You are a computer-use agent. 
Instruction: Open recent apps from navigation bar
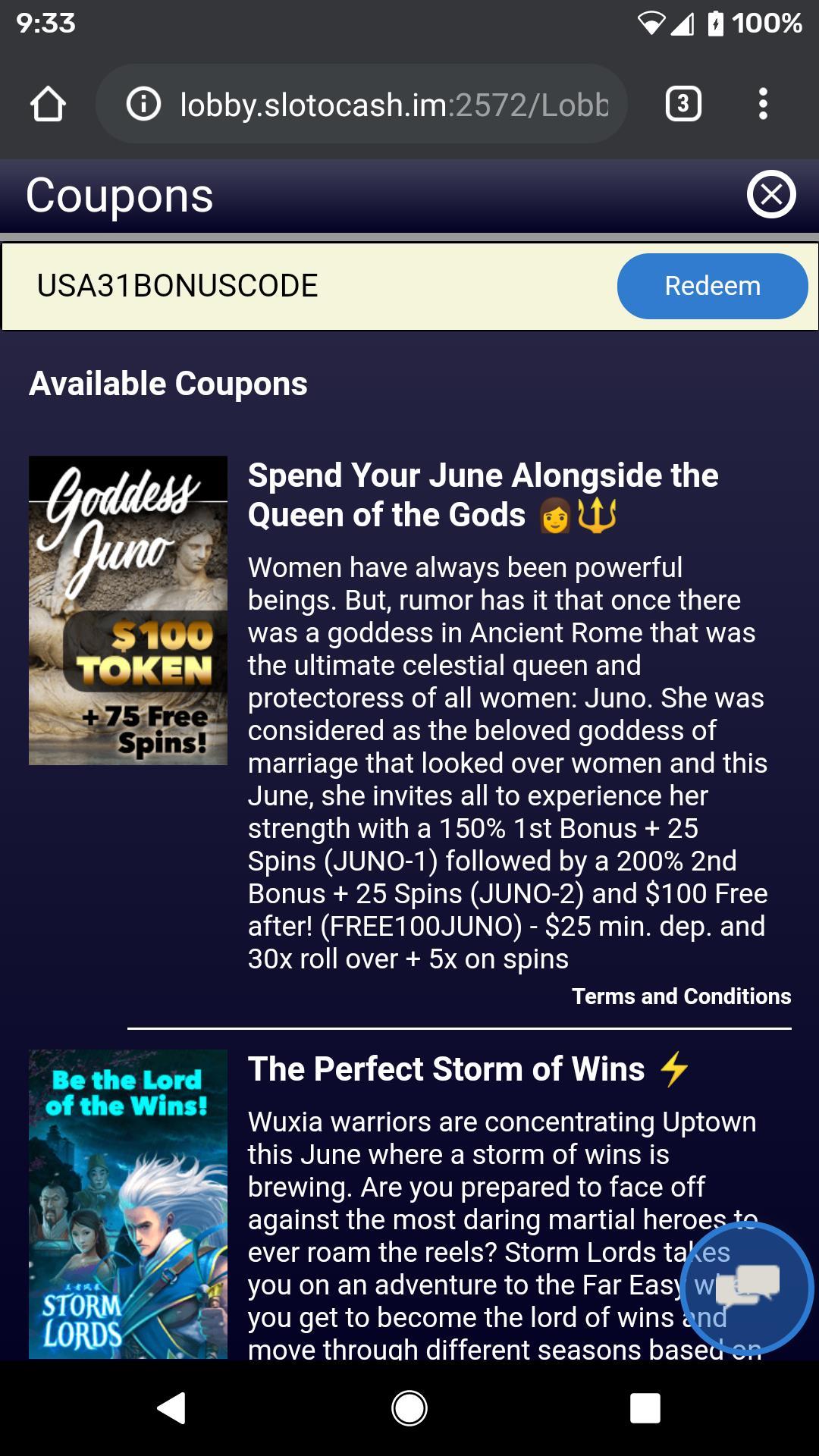click(645, 1408)
